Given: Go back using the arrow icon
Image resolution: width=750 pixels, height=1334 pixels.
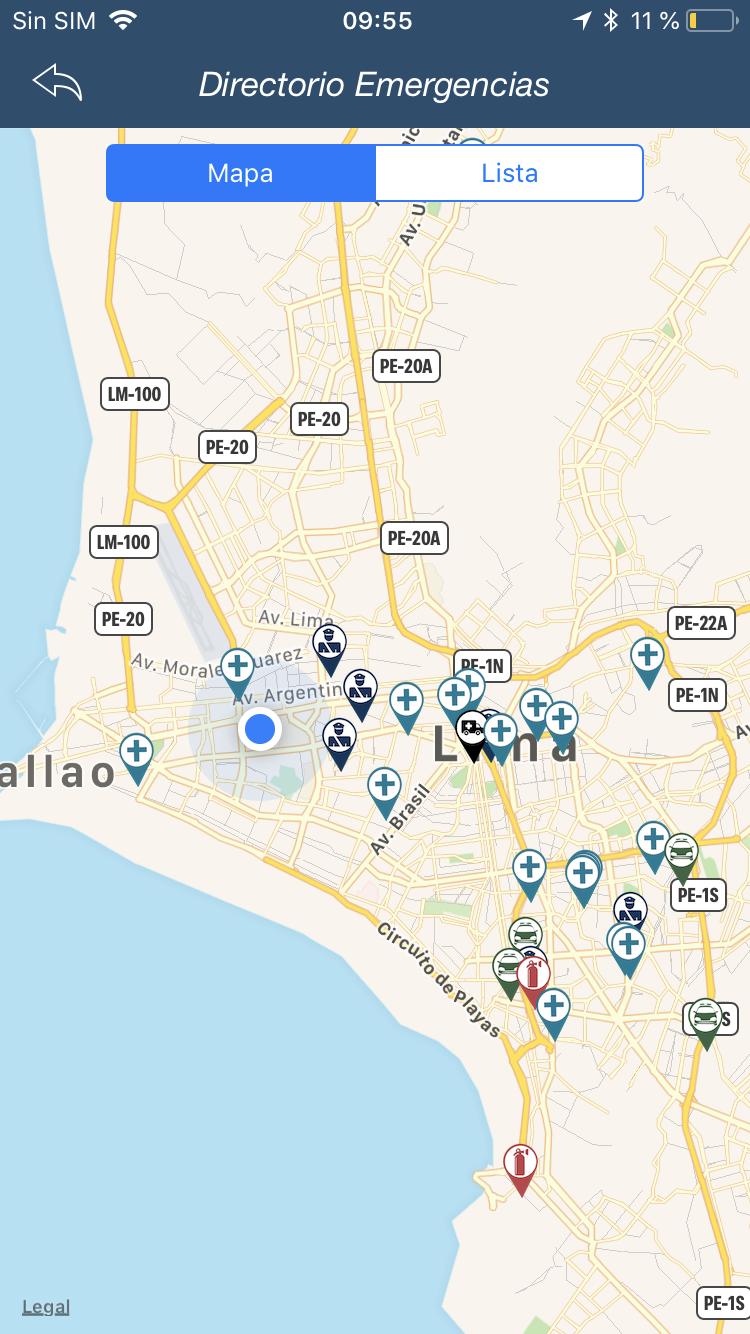Looking at the screenshot, I should [x=57, y=83].
